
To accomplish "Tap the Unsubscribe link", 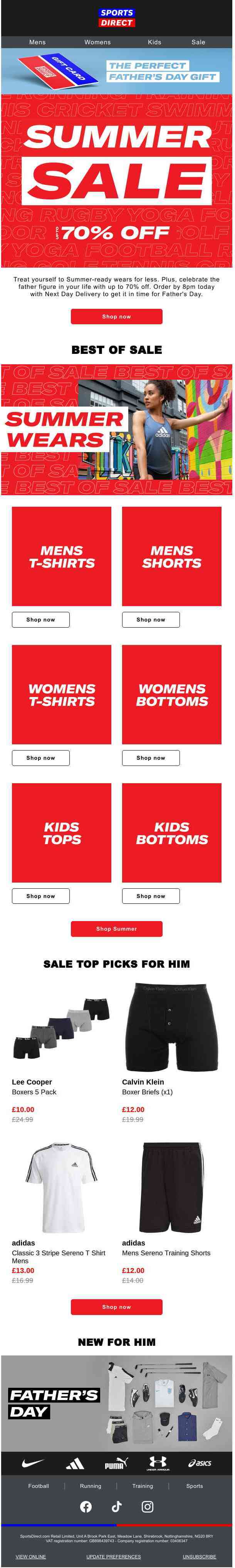I will click(199, 1556).
